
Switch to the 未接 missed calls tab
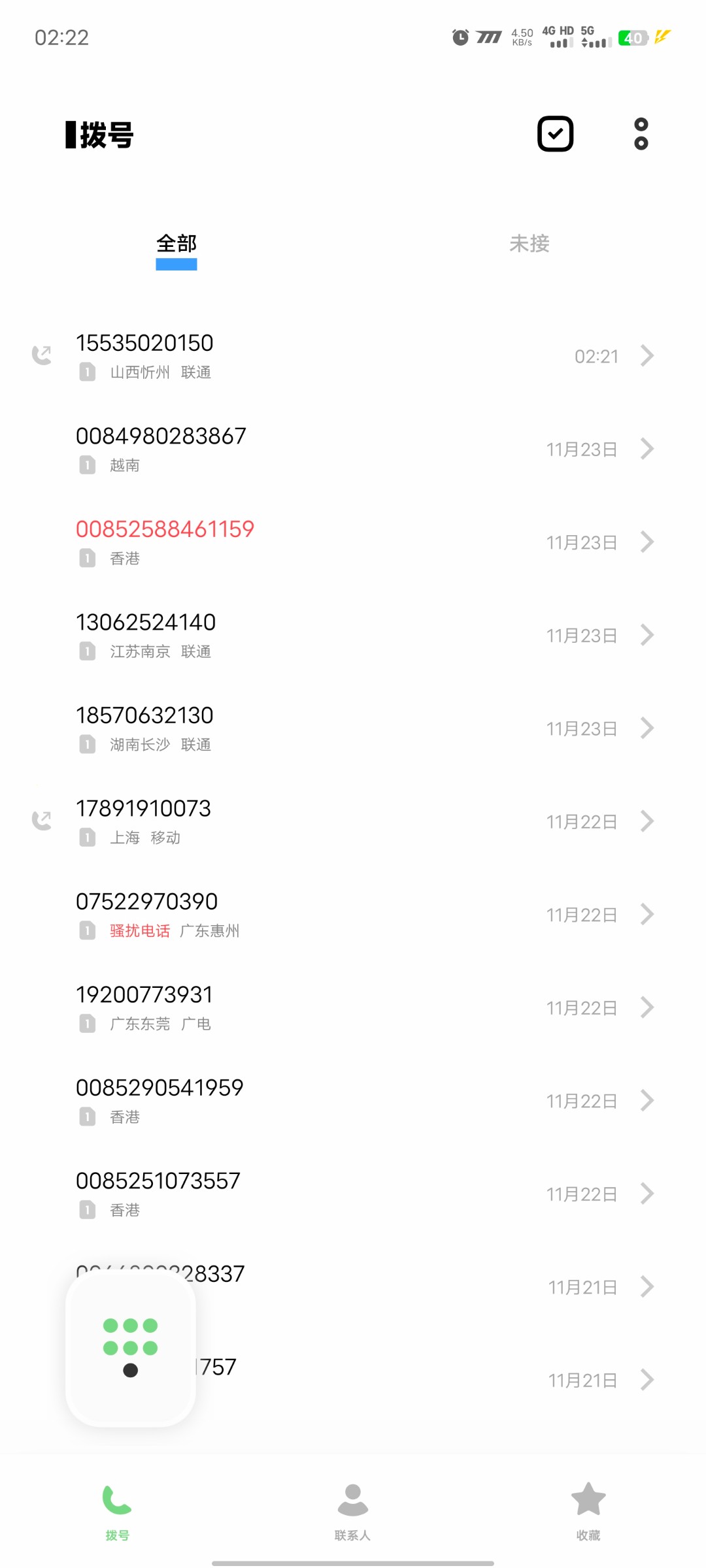tap(529, 244)
